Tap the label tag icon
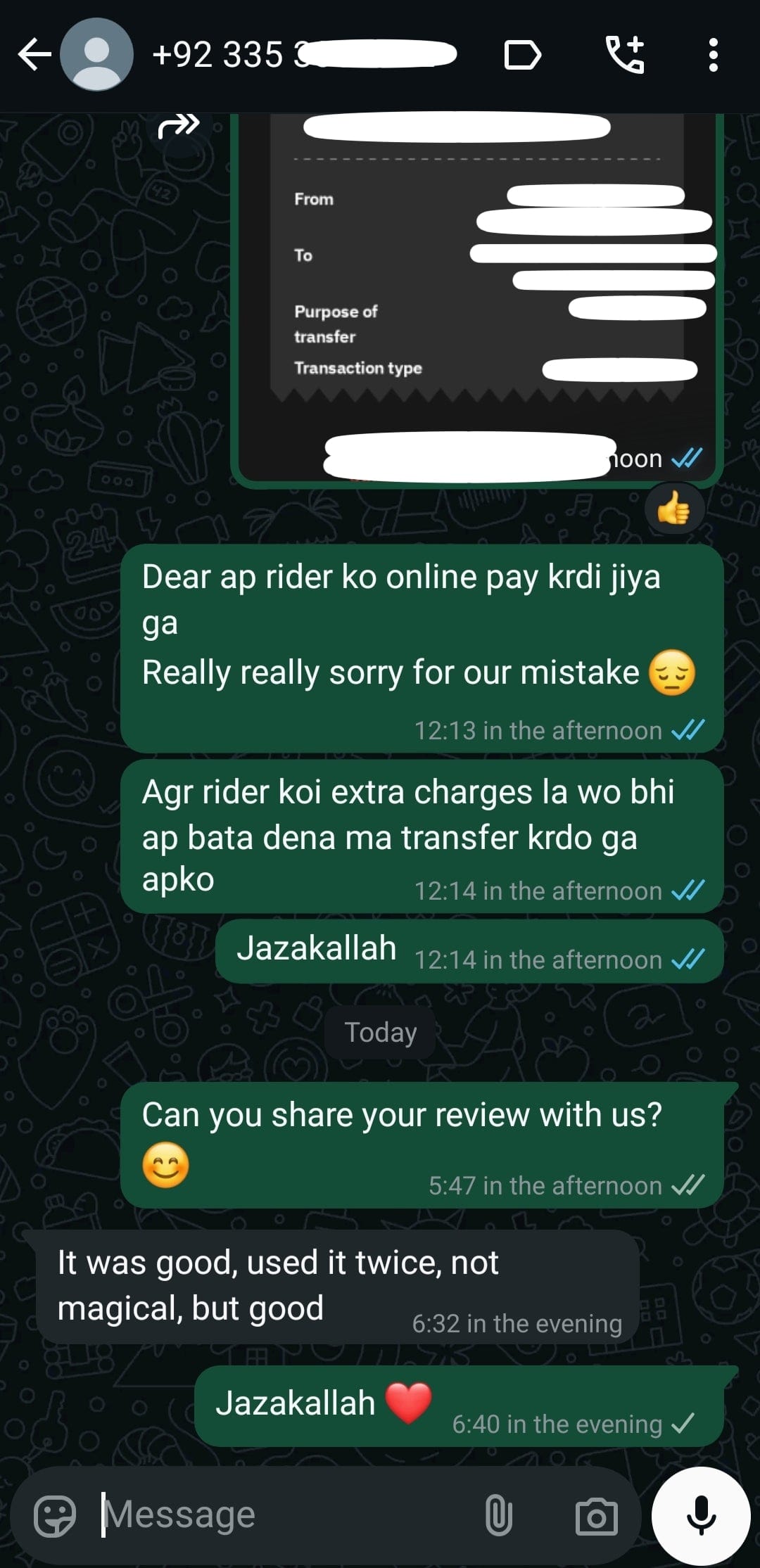This screenshot has width=760, height=1568. (523, 55)
